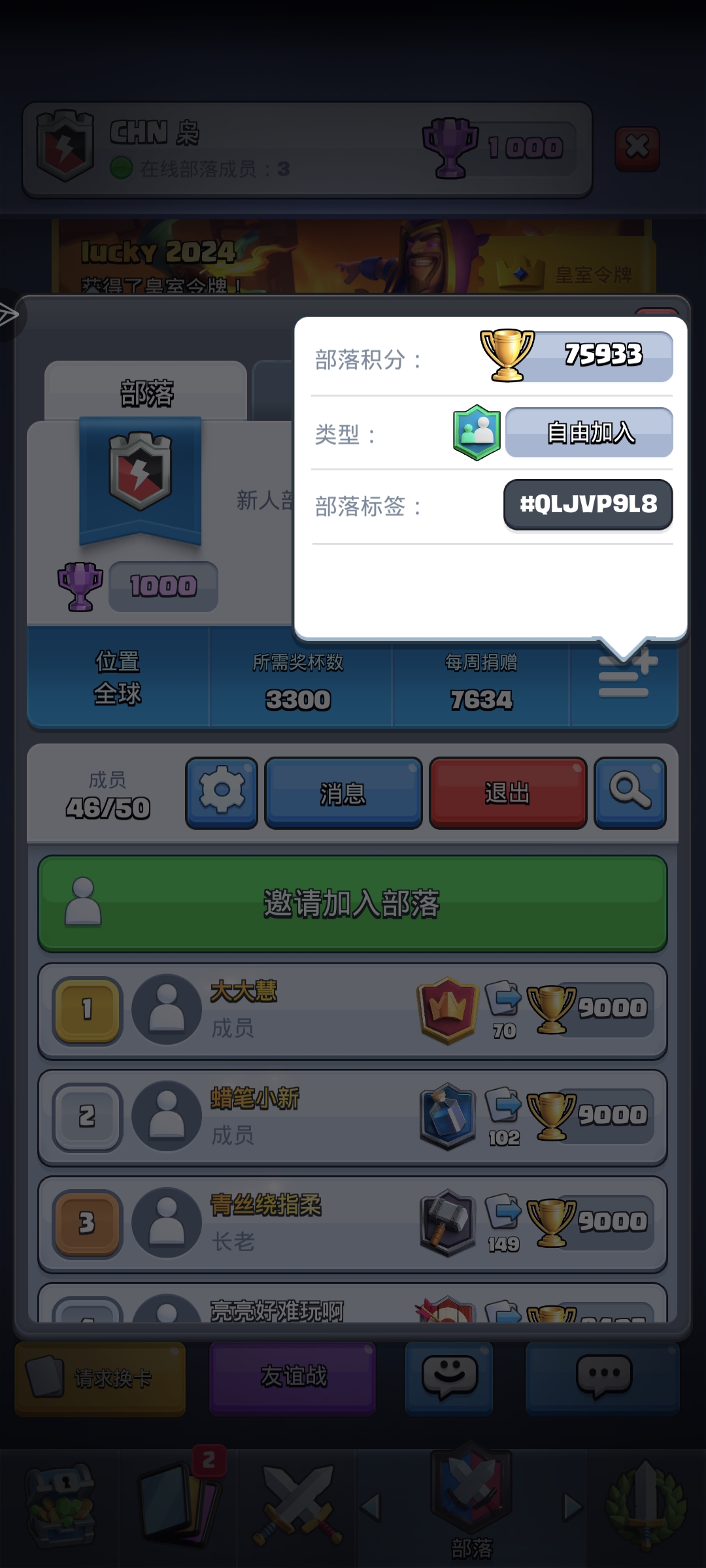
Task: Copy the clan tag #QLJVP9L8
Action: click(x=588, y=504)
